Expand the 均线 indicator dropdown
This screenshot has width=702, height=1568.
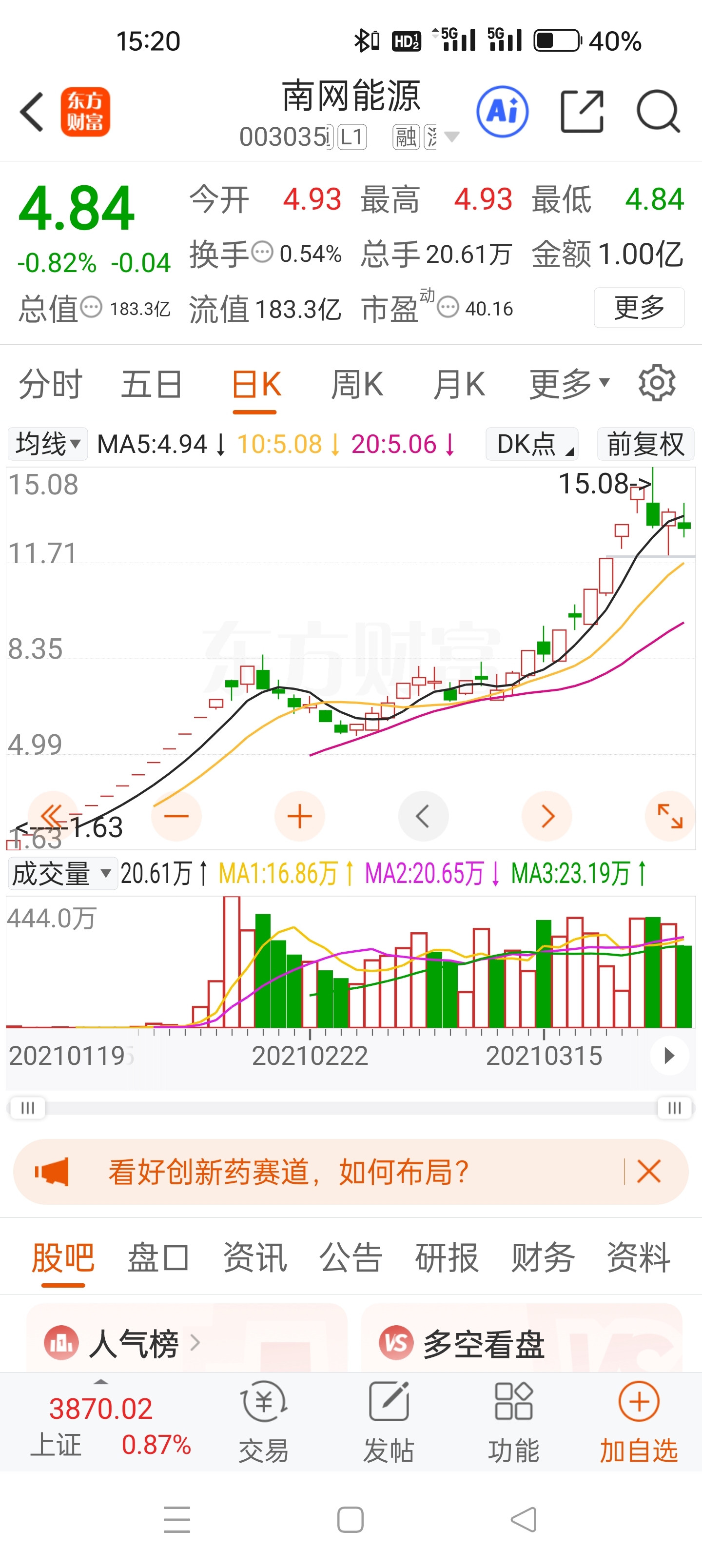[47, 444]
